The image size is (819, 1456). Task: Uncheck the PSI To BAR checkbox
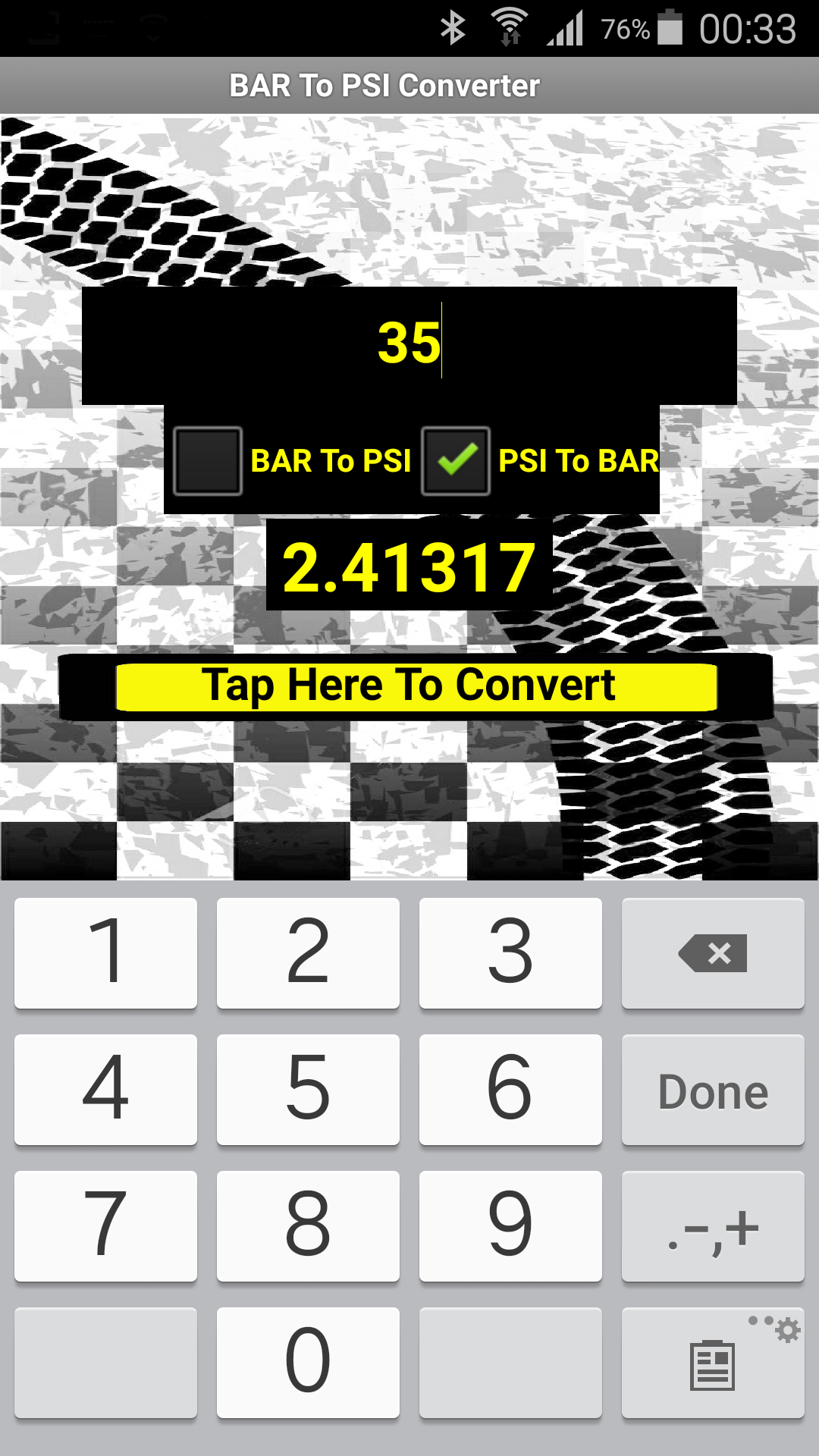tap(456, 461)
